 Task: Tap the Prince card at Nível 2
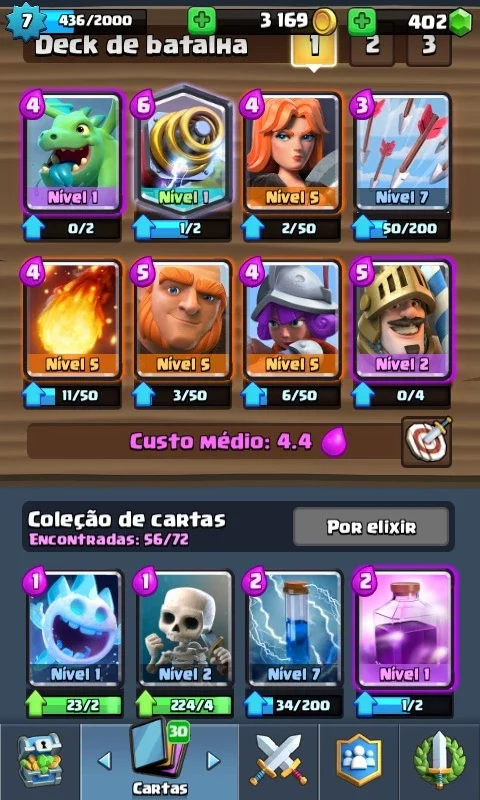[402, 319]
